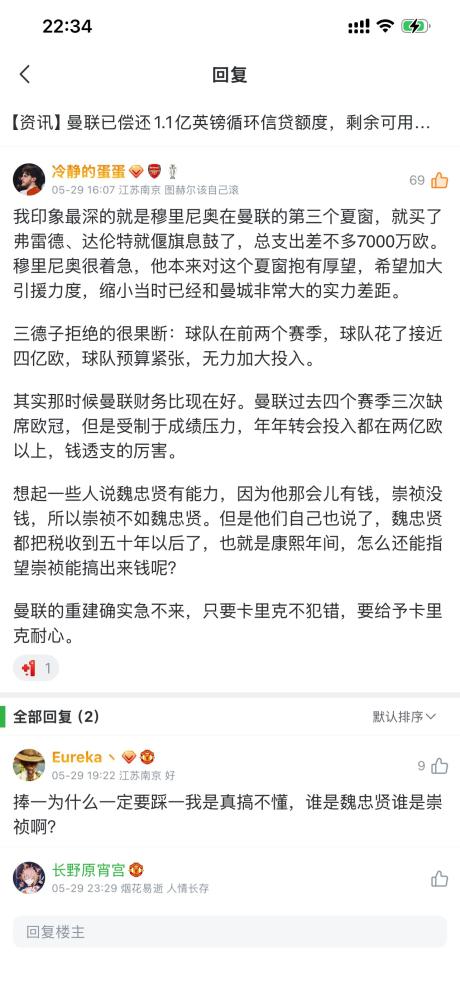Open the news post about 曼联已偿还1.1亿英镑
460x995 pixels.
[x=221, y=123]
